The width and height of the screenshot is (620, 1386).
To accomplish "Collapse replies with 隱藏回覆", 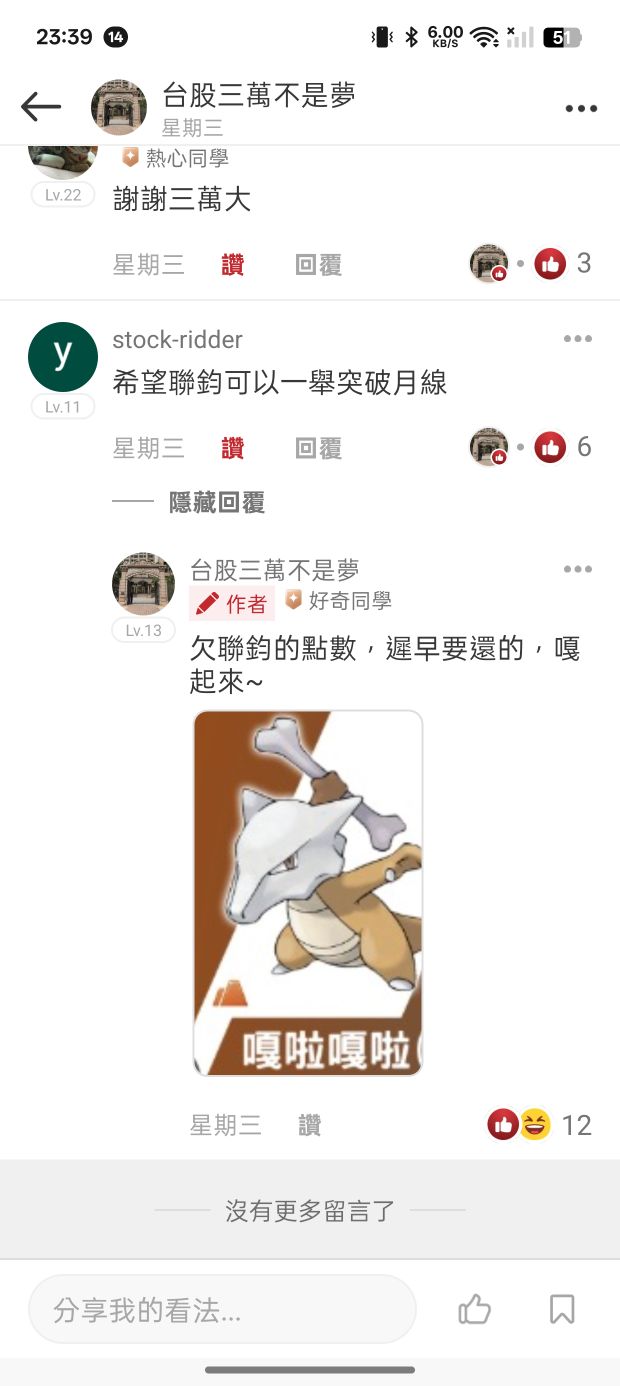I will [x=216, y=502].
